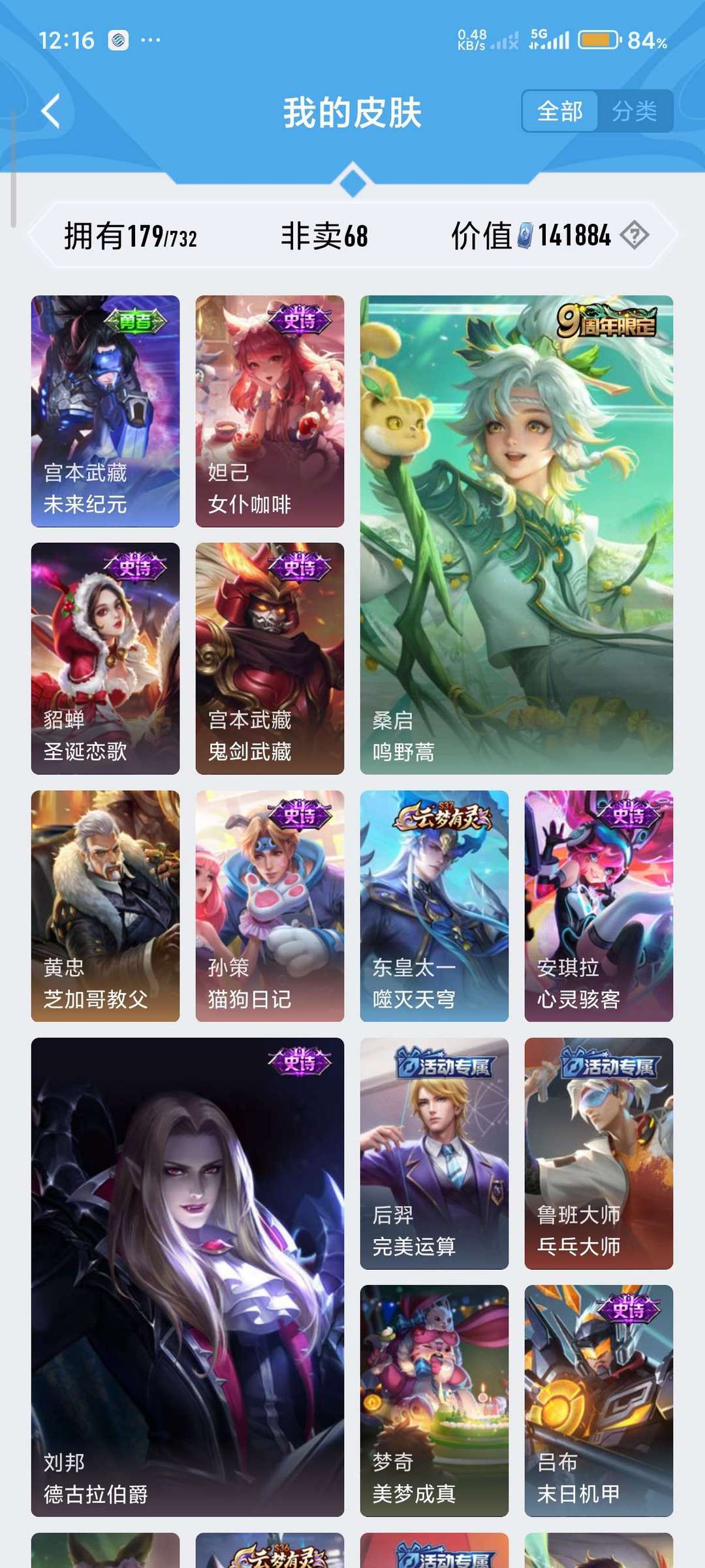
Task: Open the 吕布 末日机甲 skin card
Action: coord(599,1401)
